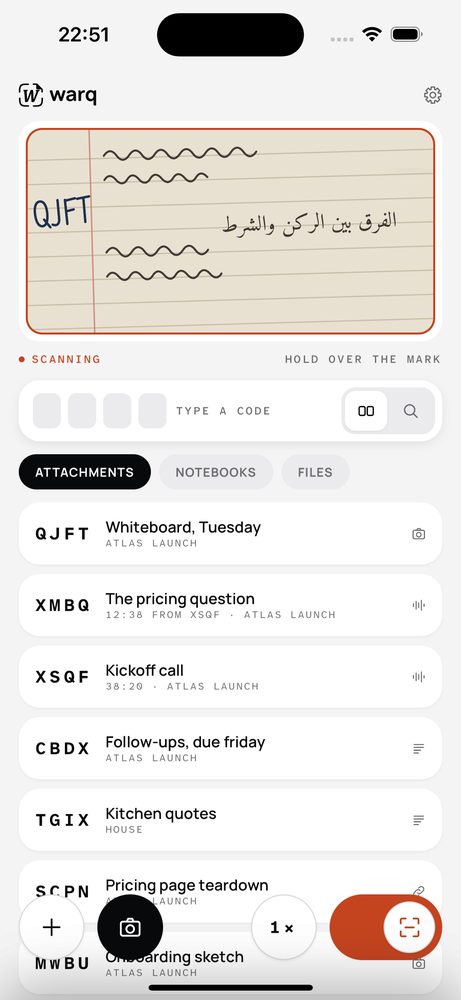Open settings via the gear icon
This screenshot has width=461, height=1000.
(432, 95)
